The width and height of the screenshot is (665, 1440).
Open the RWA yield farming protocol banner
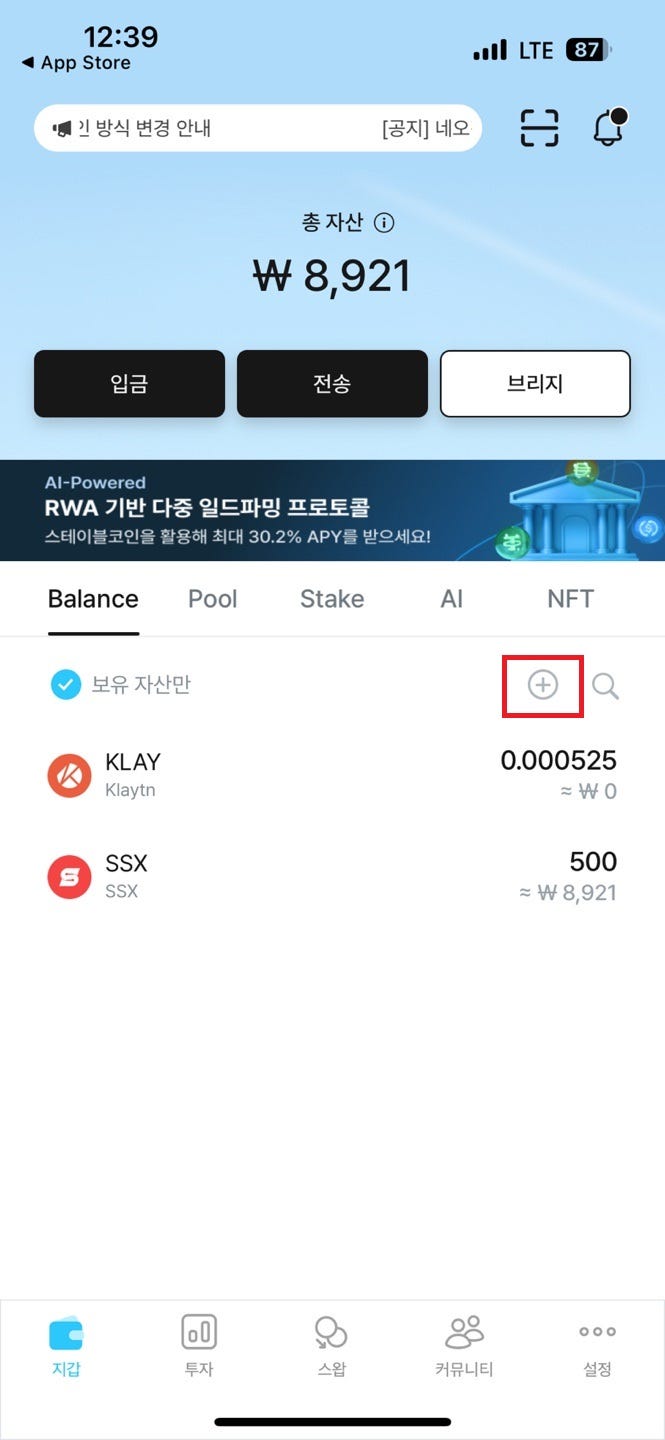pyautogui.click(x=332, y=510)
